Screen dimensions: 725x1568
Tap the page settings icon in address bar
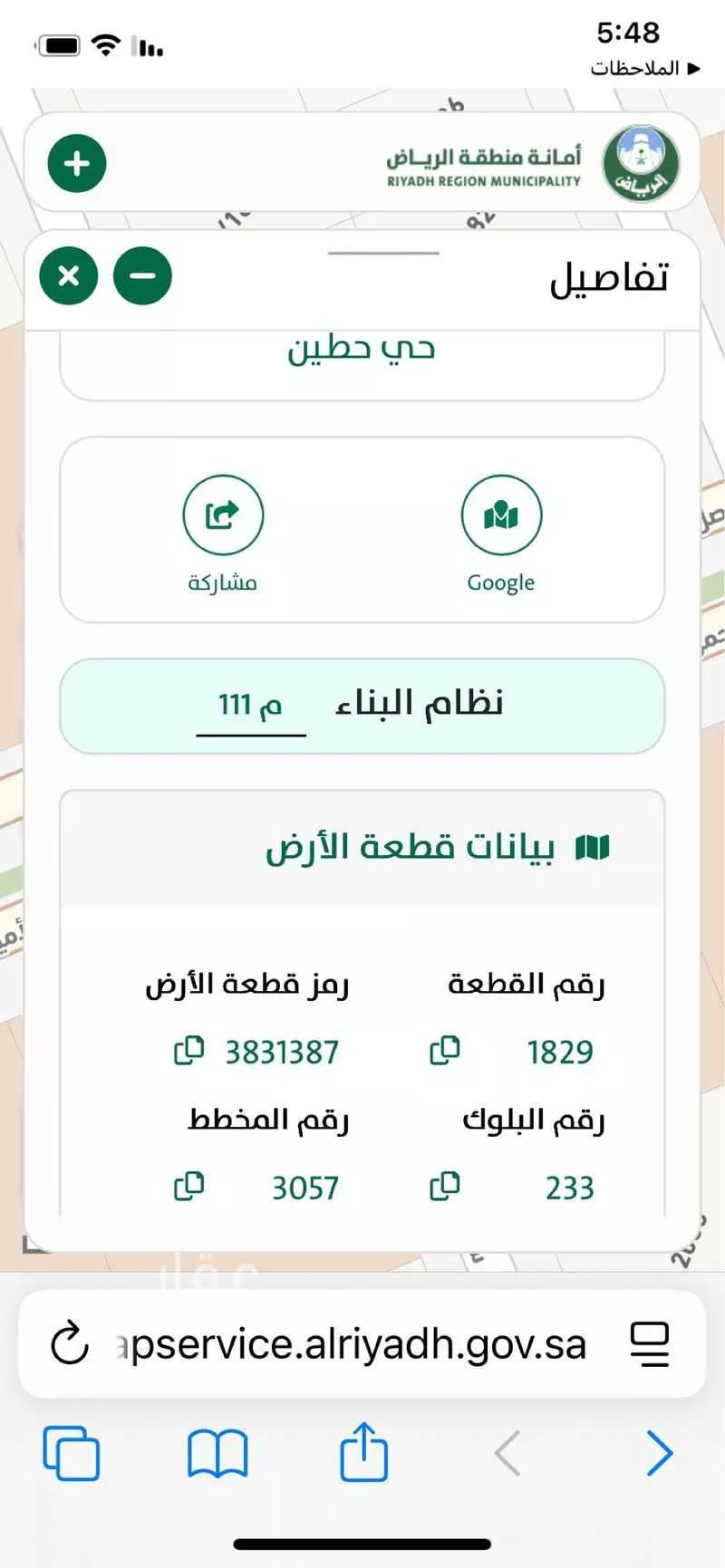[x=651, y=1343]
